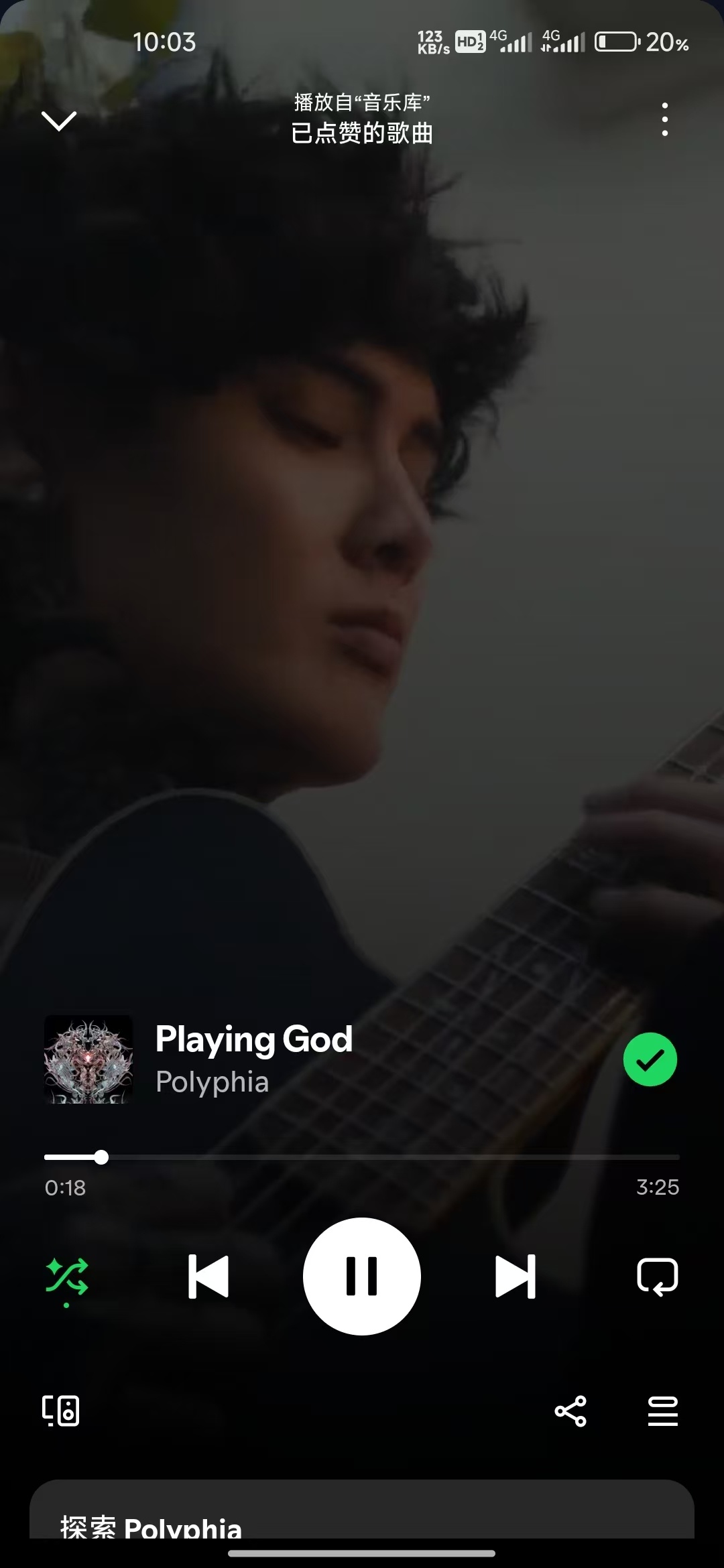Pause the song Playing God
Viewport: 724px width, 1568px height.
[x=362, y=1277]
